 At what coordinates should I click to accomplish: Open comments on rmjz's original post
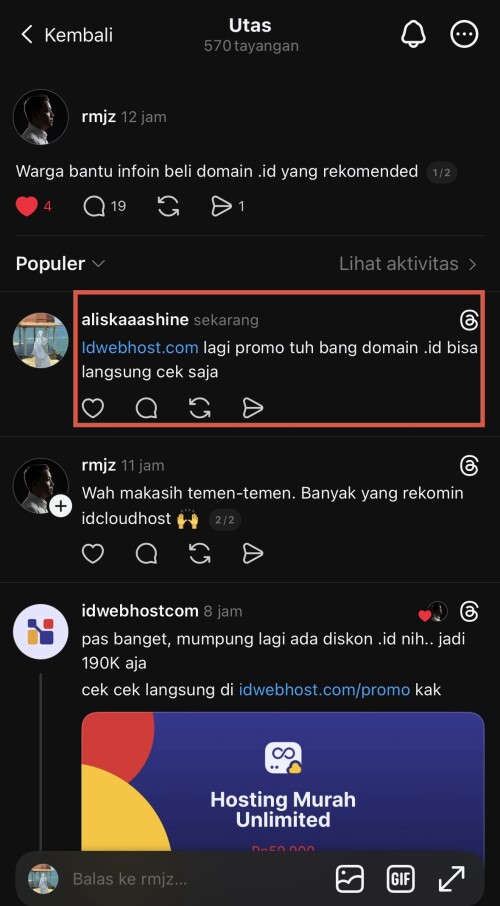click(x=94, y=206)
